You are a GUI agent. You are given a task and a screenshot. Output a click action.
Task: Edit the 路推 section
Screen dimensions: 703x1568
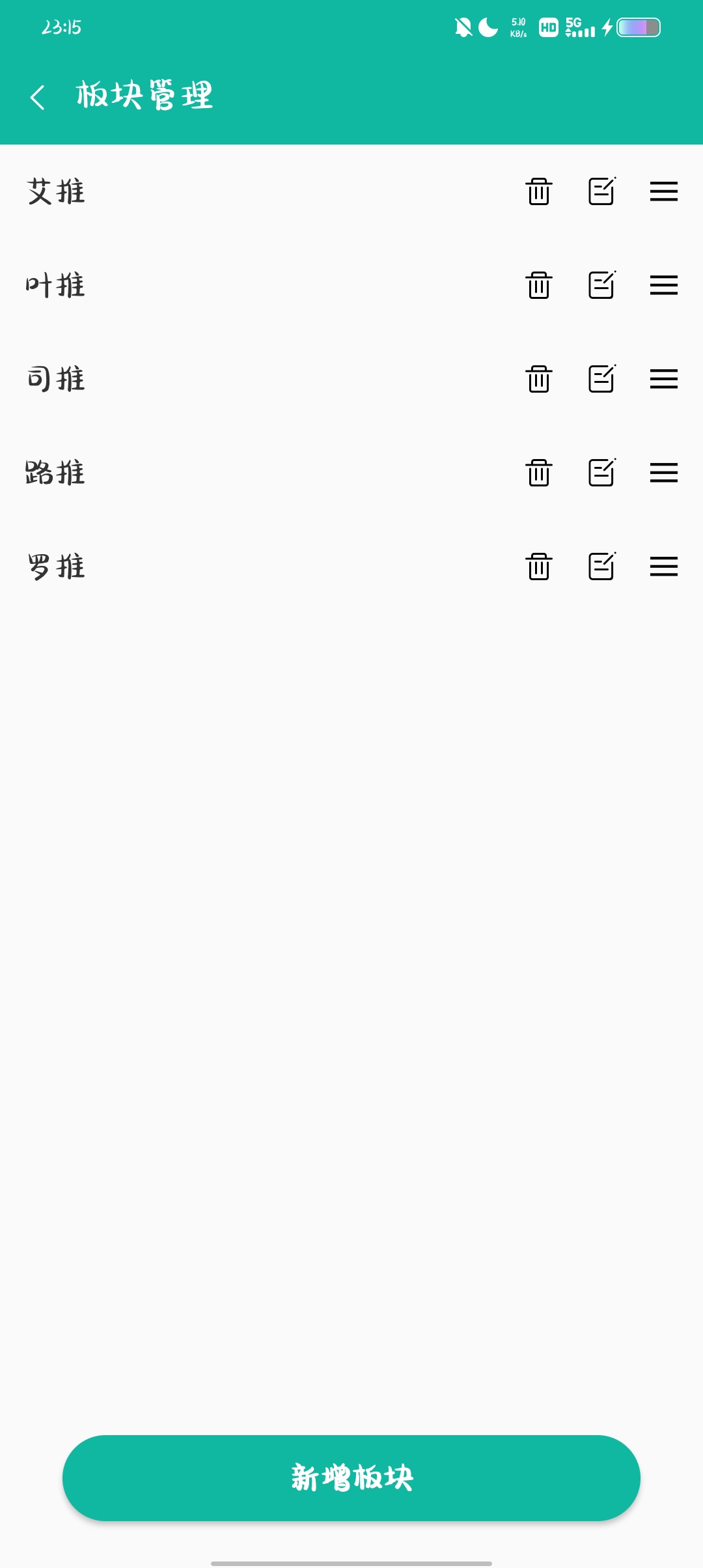coord(602,473)
